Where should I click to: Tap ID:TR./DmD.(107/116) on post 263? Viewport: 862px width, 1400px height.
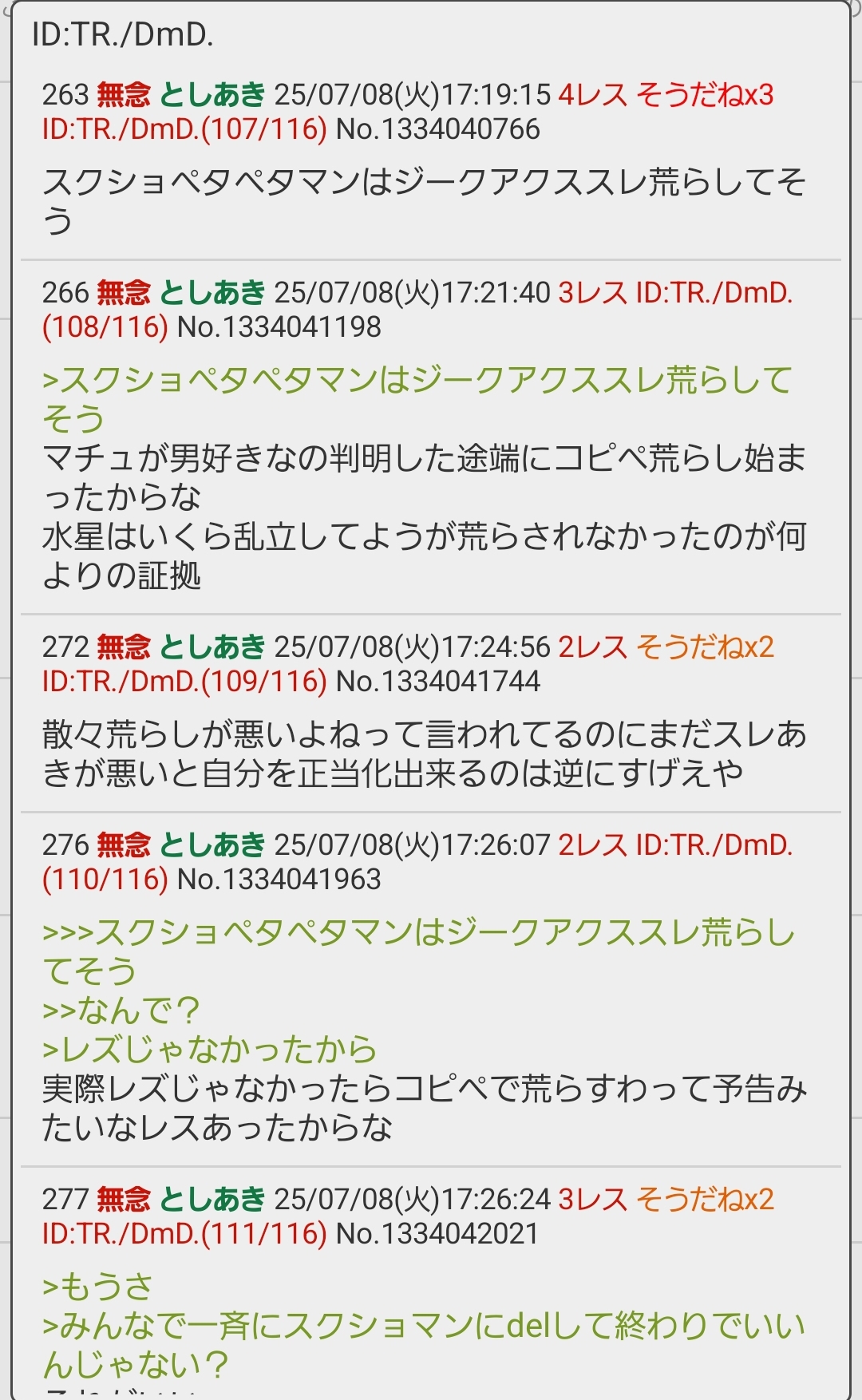pos(184,129)
